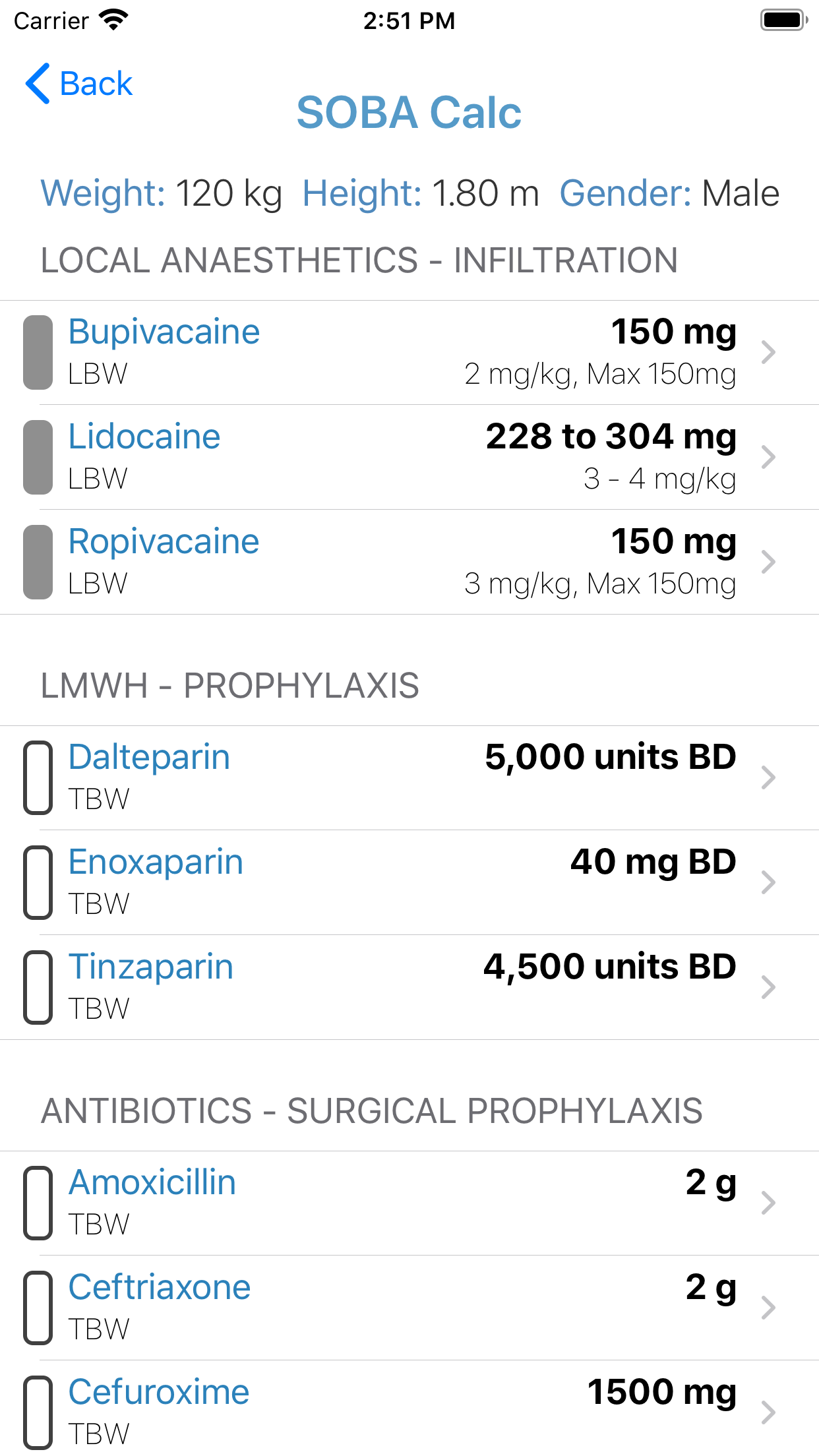This screenshot has height=1456, width=819.
Task: Open Ceftriaxone dose information
Action: 409,1308
